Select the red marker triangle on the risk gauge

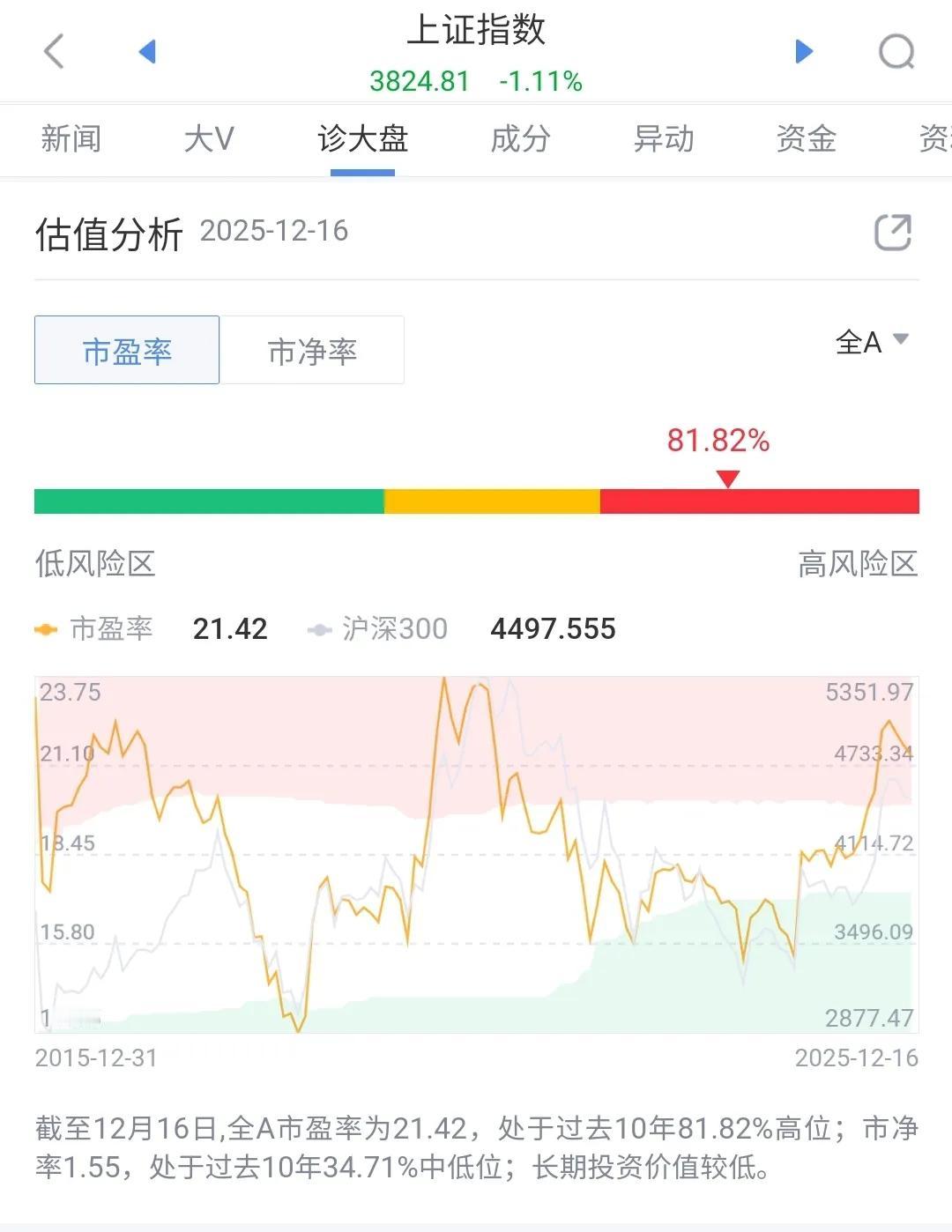(727, 479)
